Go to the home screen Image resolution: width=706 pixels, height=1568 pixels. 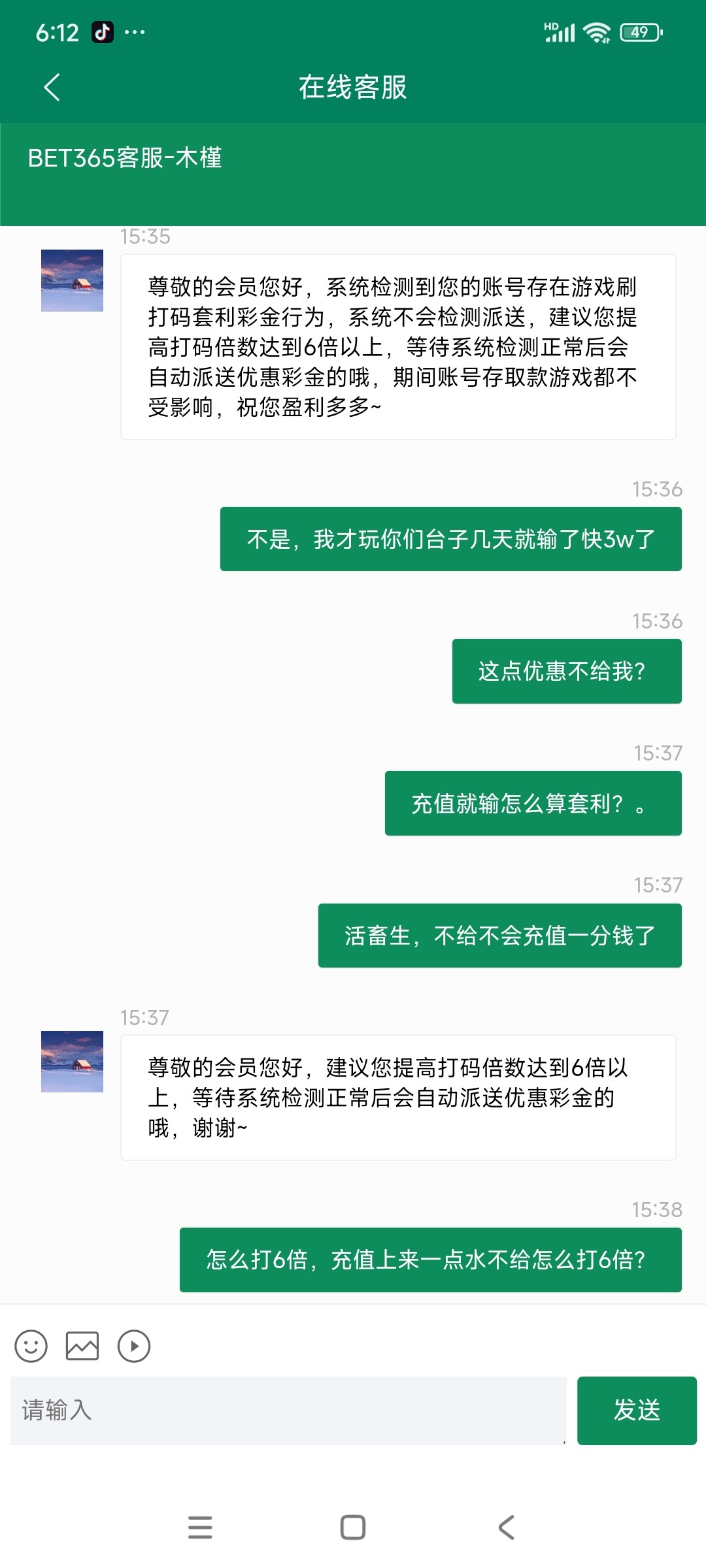click(353, 1527)
